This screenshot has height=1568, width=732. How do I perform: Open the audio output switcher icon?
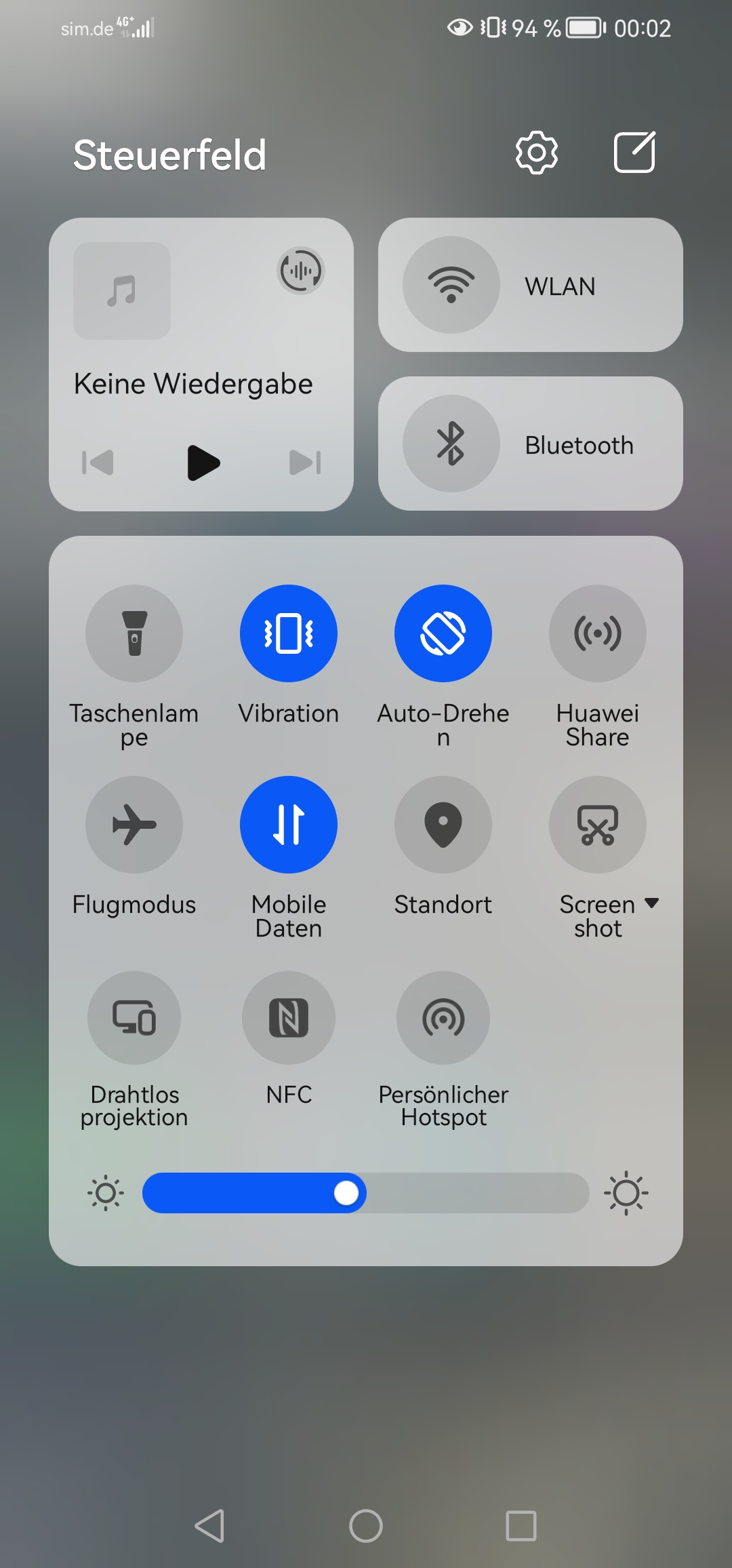point(301,271)
